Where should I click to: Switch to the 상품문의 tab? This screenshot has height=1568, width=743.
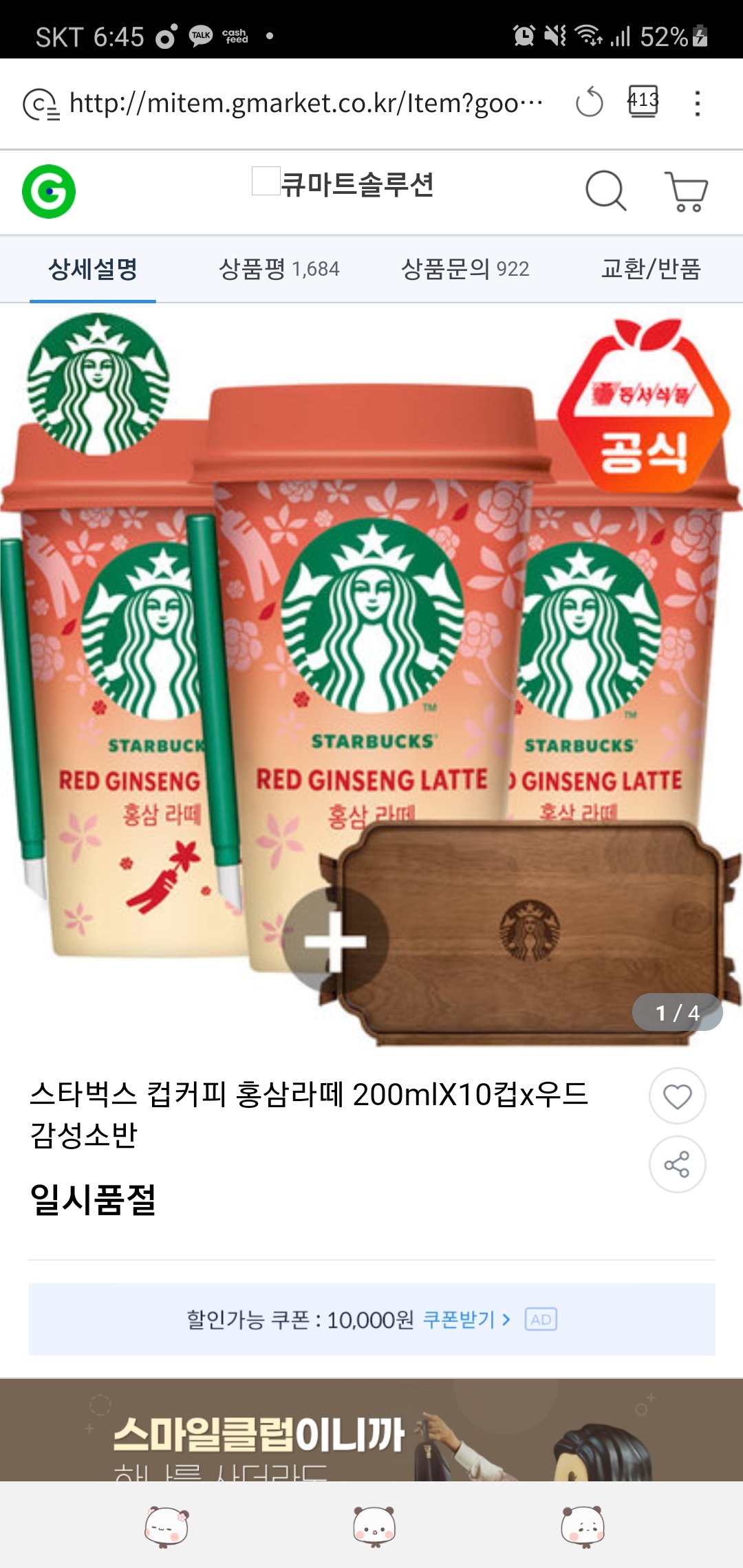465,269
